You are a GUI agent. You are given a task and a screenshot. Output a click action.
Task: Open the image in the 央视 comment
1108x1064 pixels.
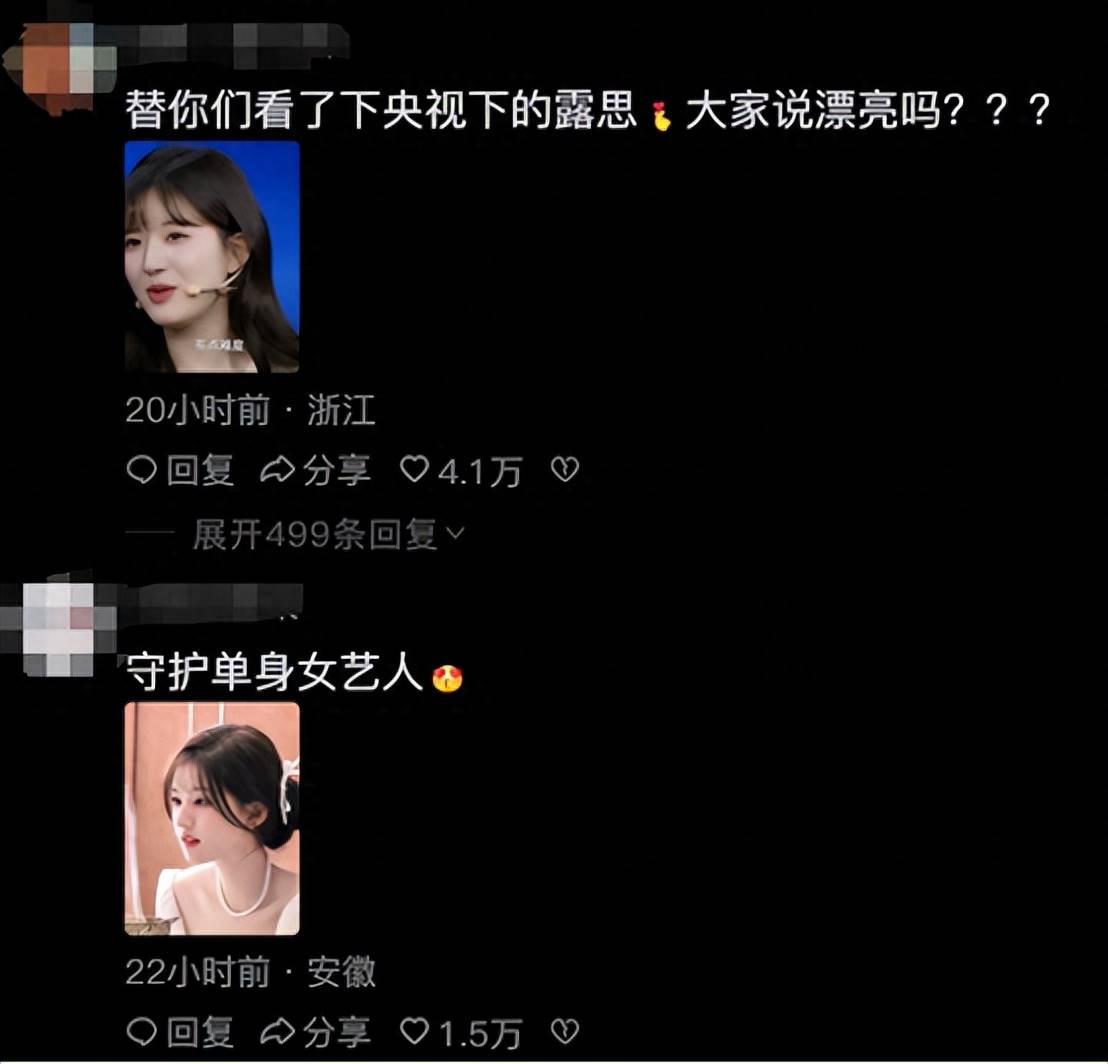tap(212, 257)
